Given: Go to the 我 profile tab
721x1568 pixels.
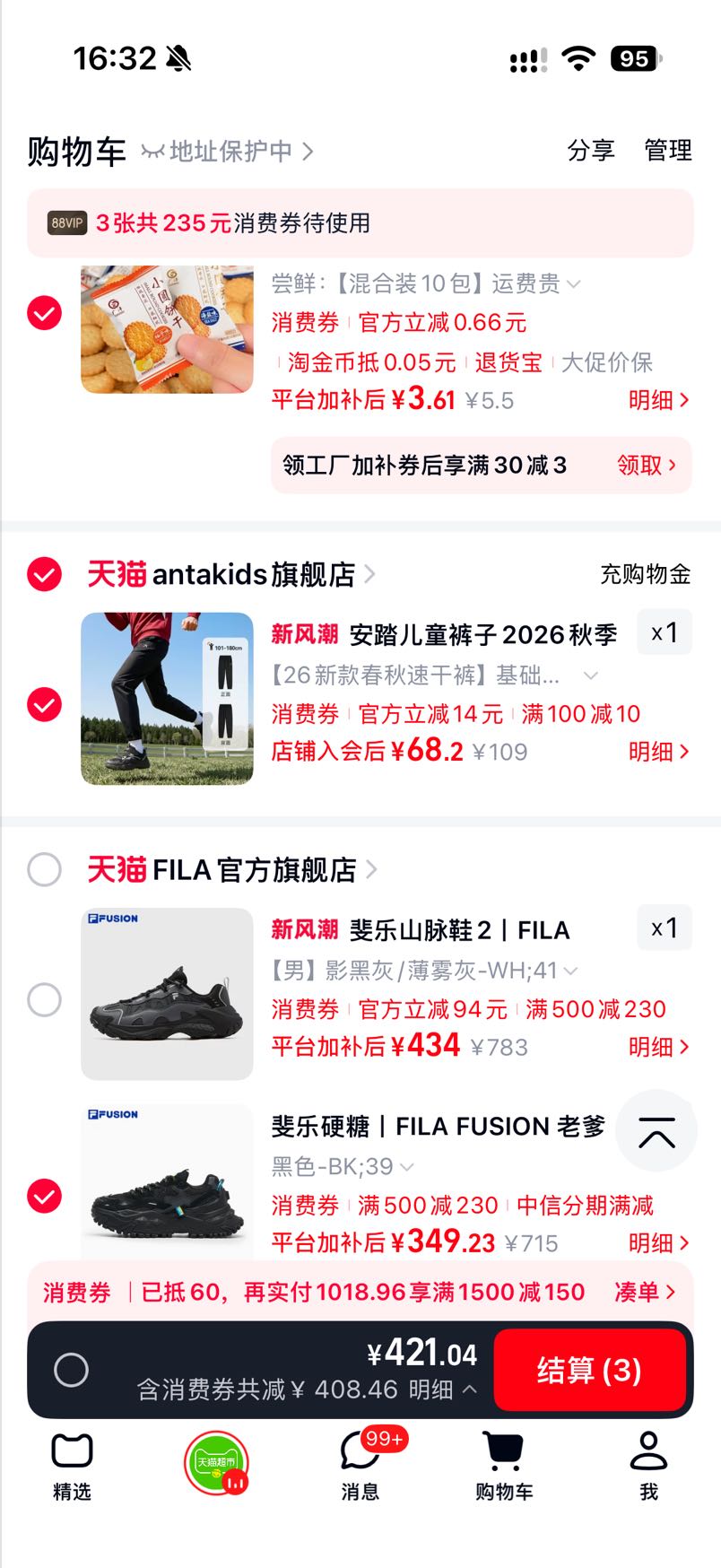Looking at the screenshot, I should coord(648,1464).
